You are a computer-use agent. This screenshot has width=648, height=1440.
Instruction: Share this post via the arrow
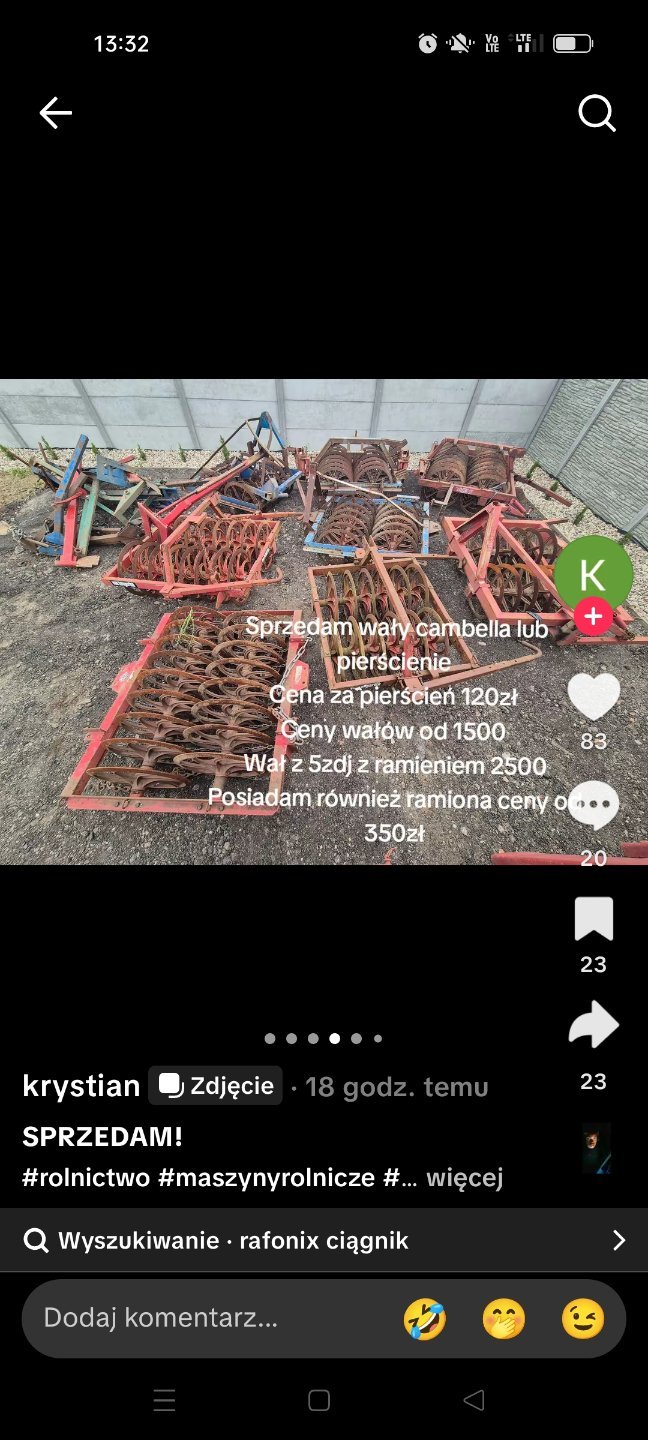click(x=593, y=1025)
